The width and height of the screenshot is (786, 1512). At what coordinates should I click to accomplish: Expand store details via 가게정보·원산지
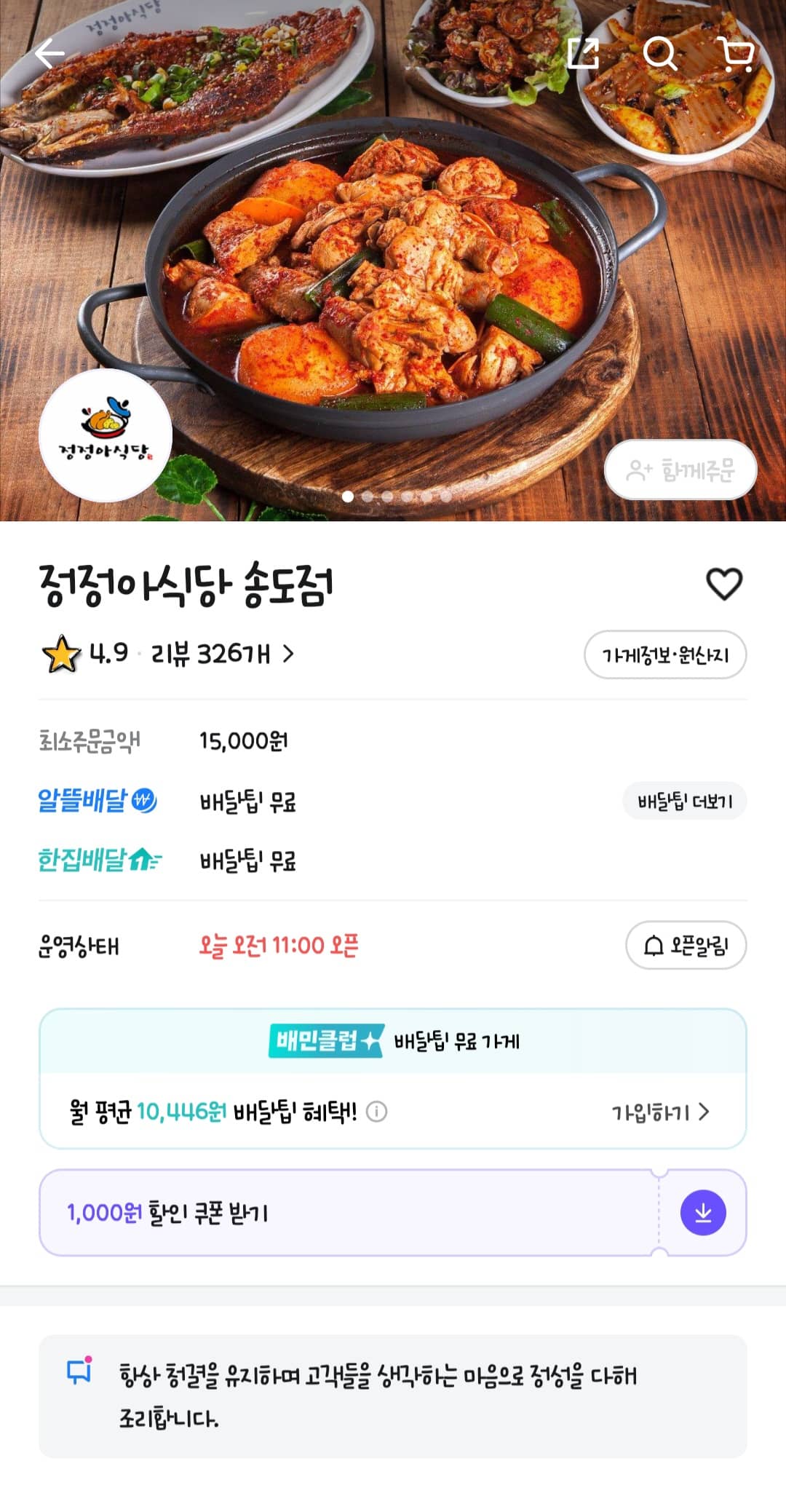(x=664, y=654)
